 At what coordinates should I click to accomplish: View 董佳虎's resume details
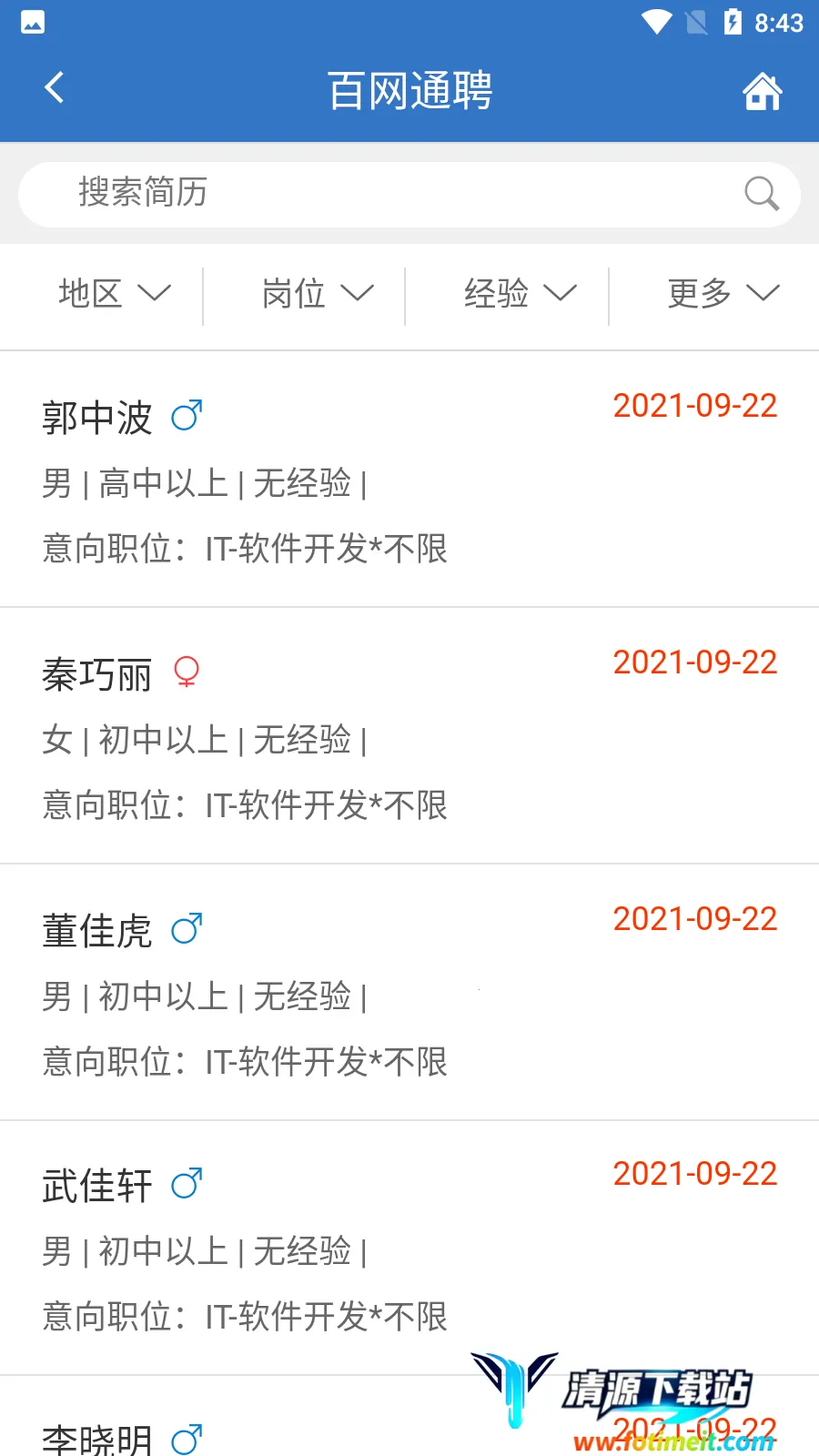click(409, 993)
